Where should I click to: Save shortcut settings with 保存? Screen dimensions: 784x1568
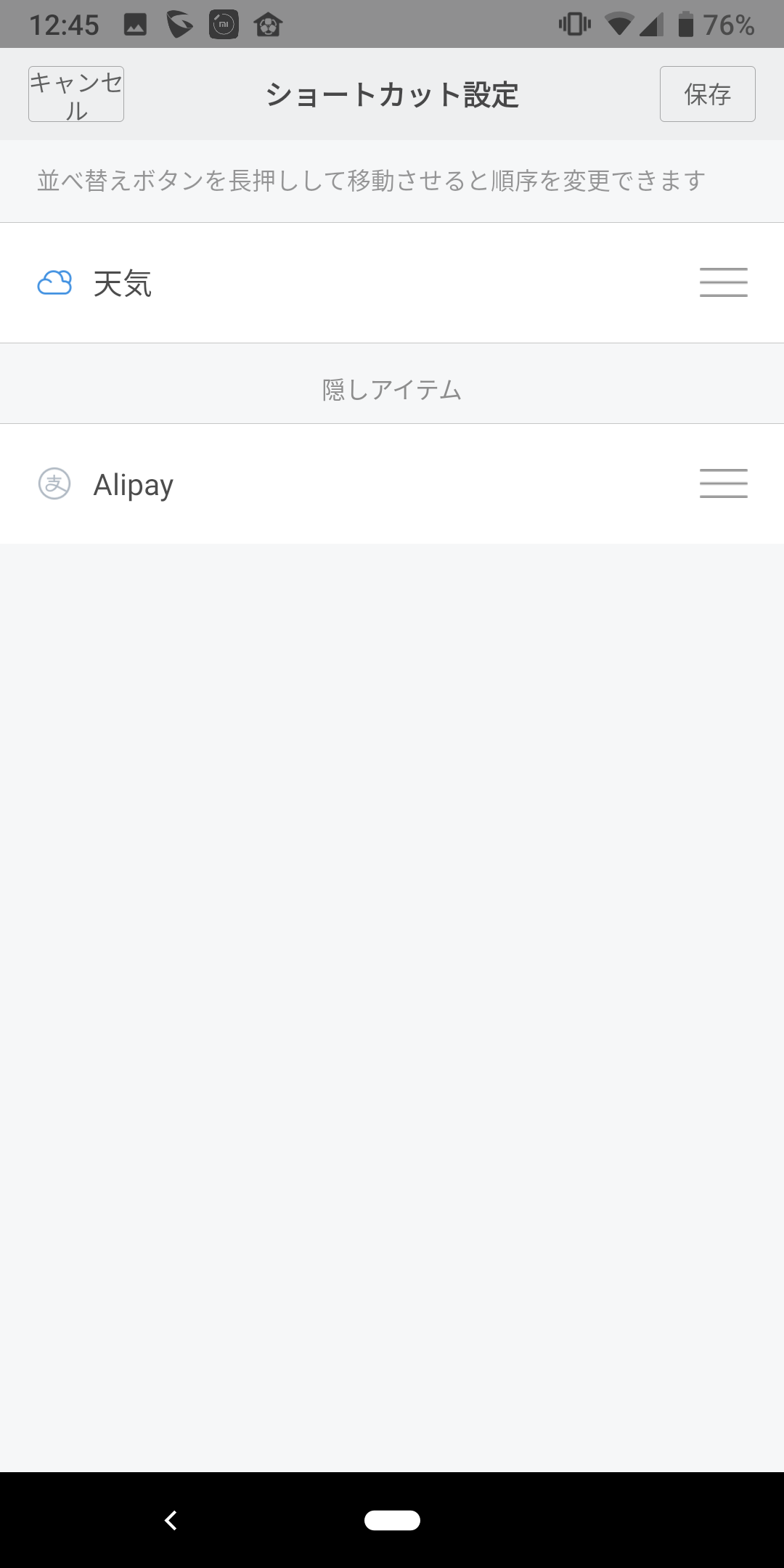[x=707, y=94]
